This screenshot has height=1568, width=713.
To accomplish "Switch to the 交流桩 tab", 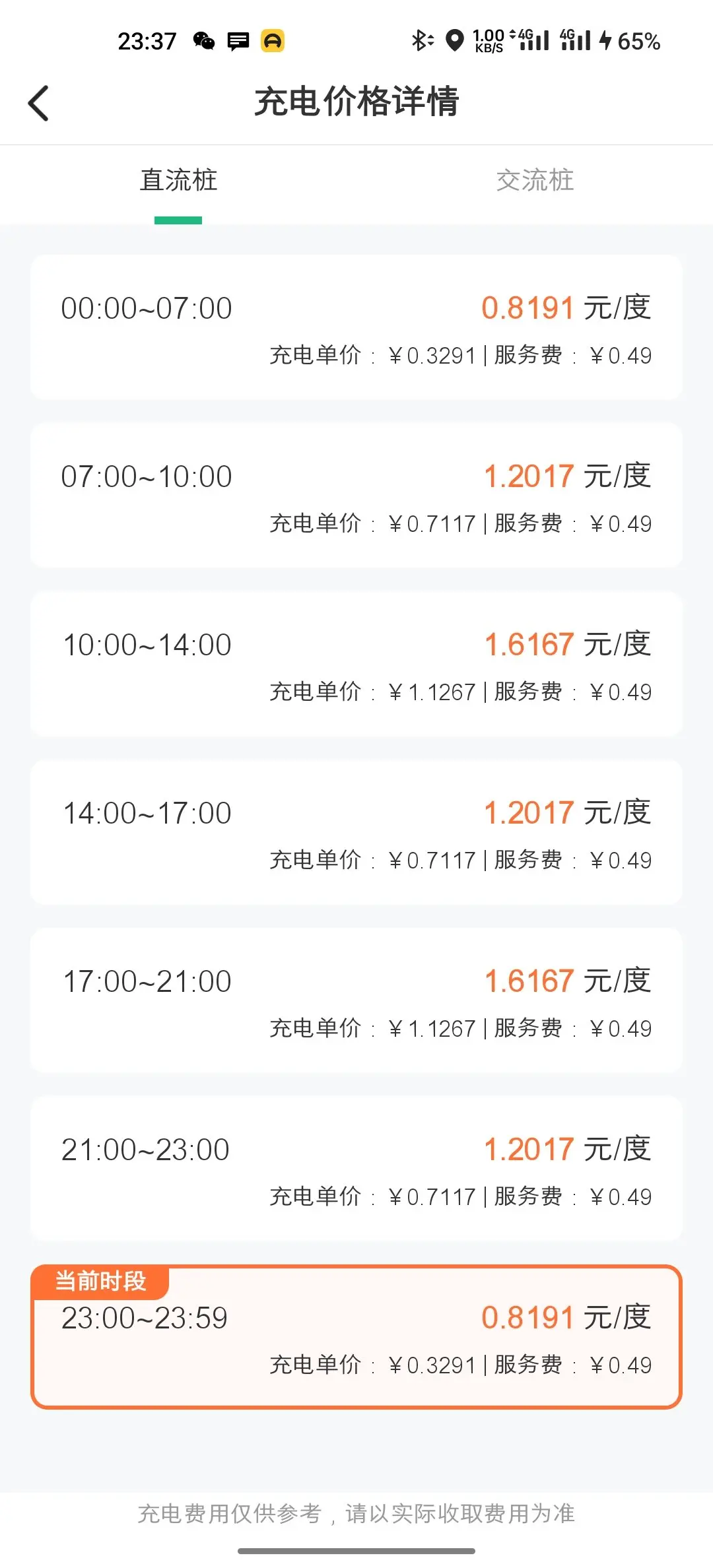I will point(535,180).
